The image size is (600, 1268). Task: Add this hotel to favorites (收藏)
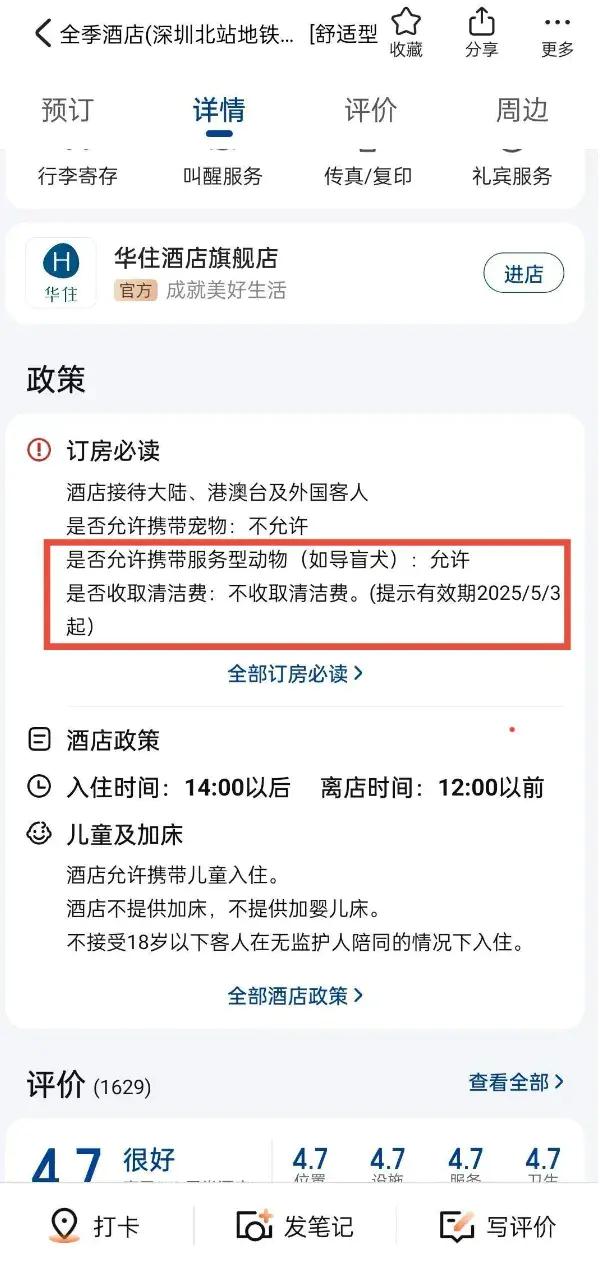pos(405,33)
